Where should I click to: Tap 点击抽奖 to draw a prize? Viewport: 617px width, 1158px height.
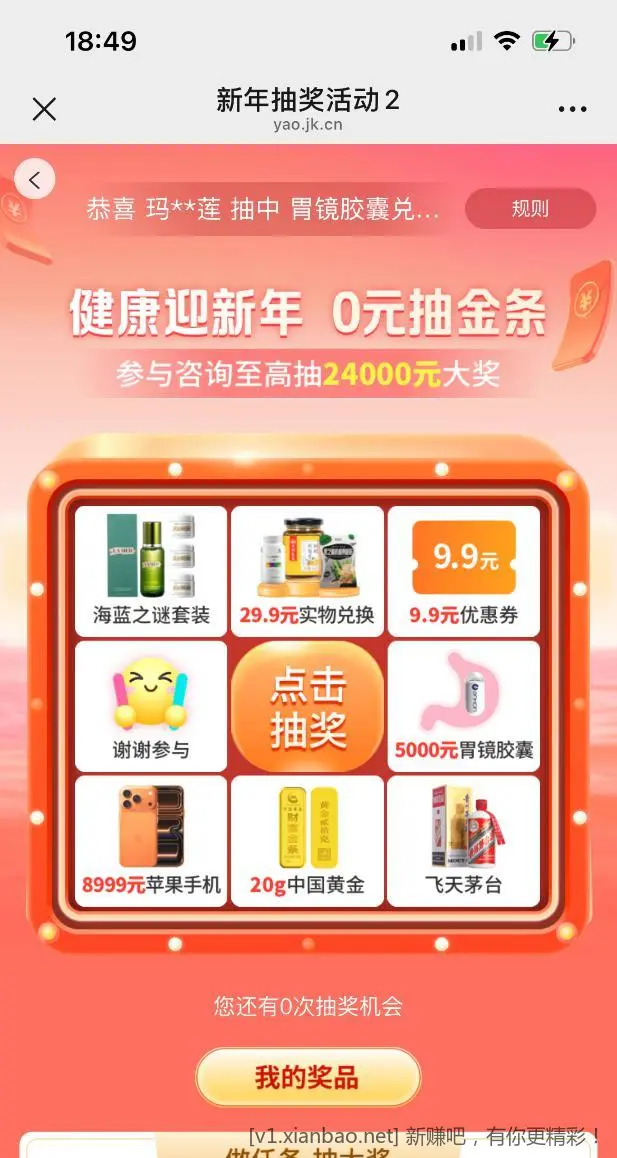point(307,707)
